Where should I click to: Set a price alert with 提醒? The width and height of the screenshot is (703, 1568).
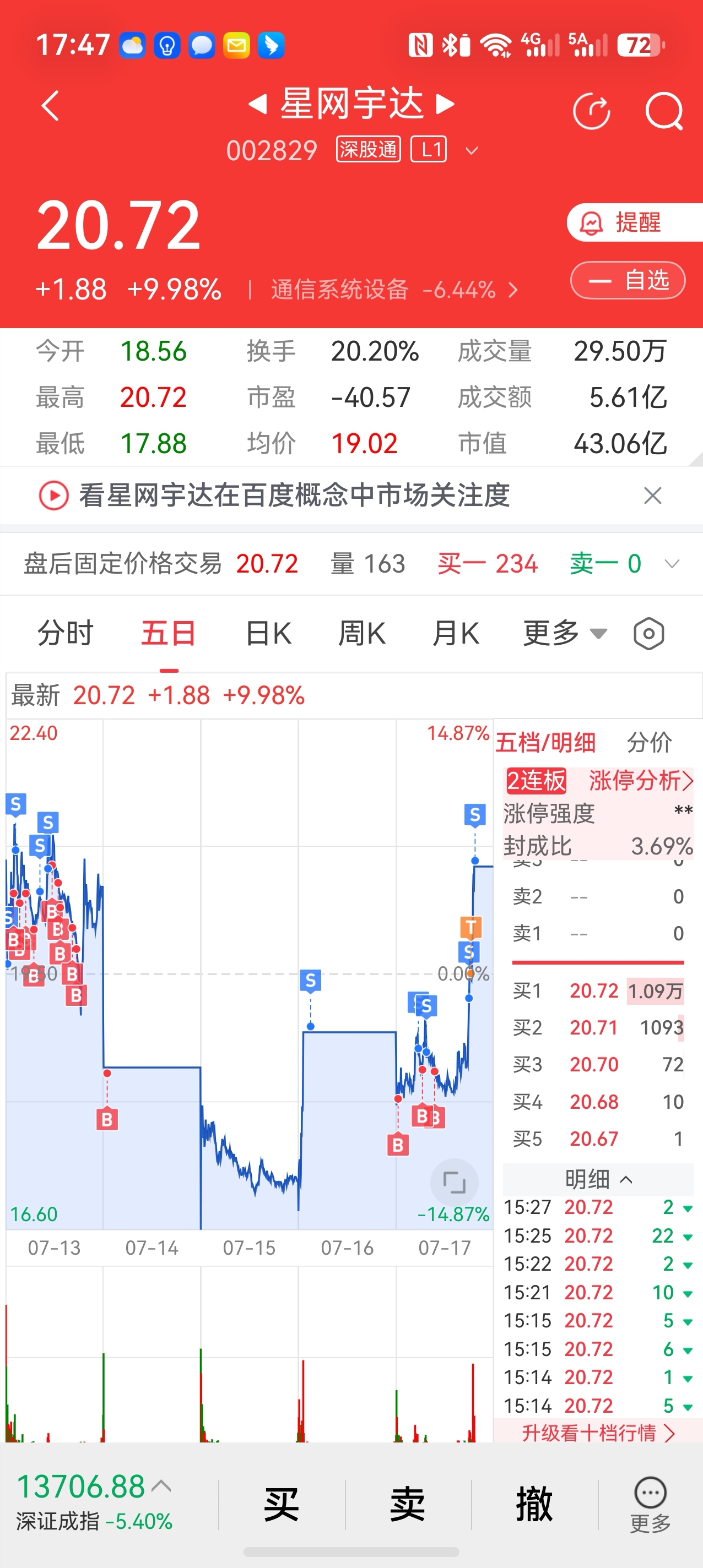coord(635,222)
